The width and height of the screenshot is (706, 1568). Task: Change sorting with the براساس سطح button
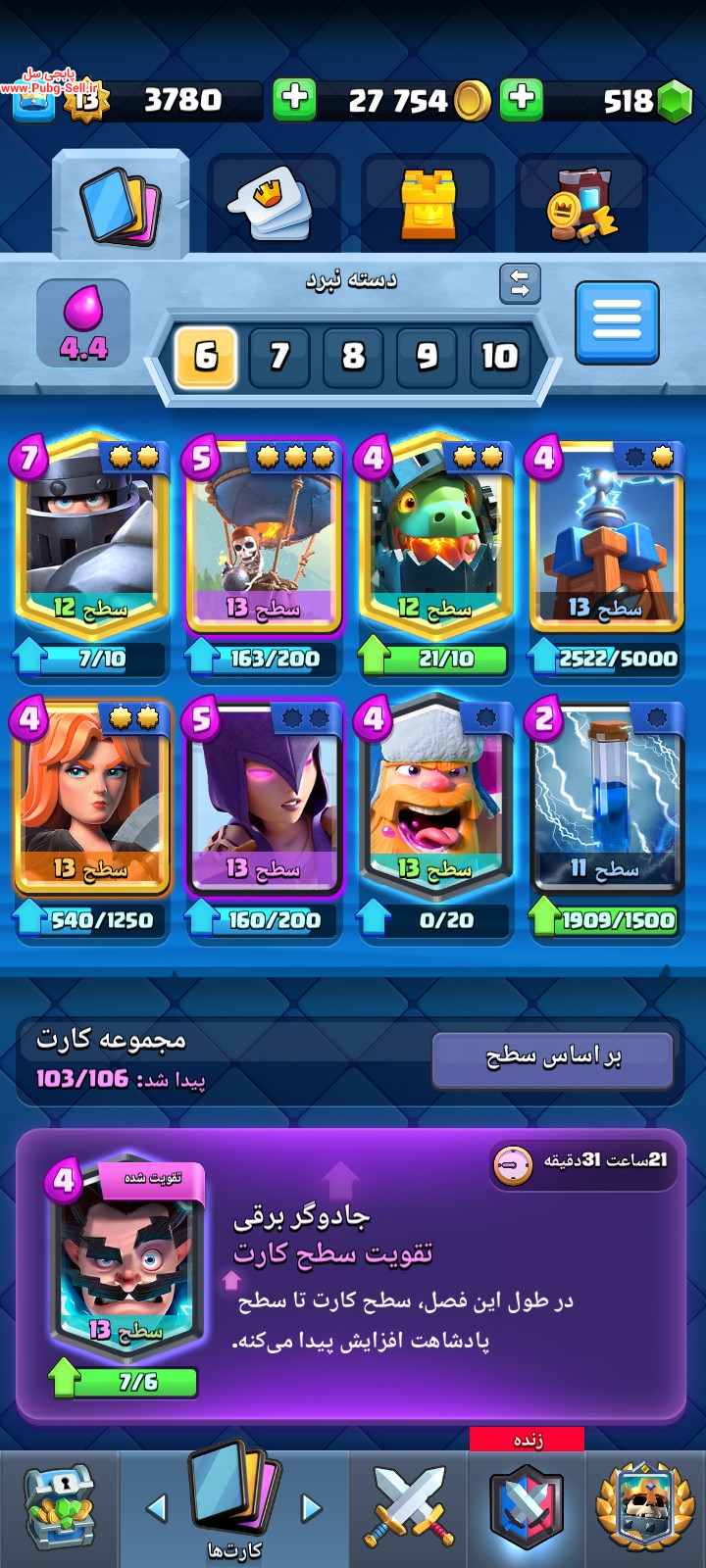pyautogui.click(x=553, y=1059)
